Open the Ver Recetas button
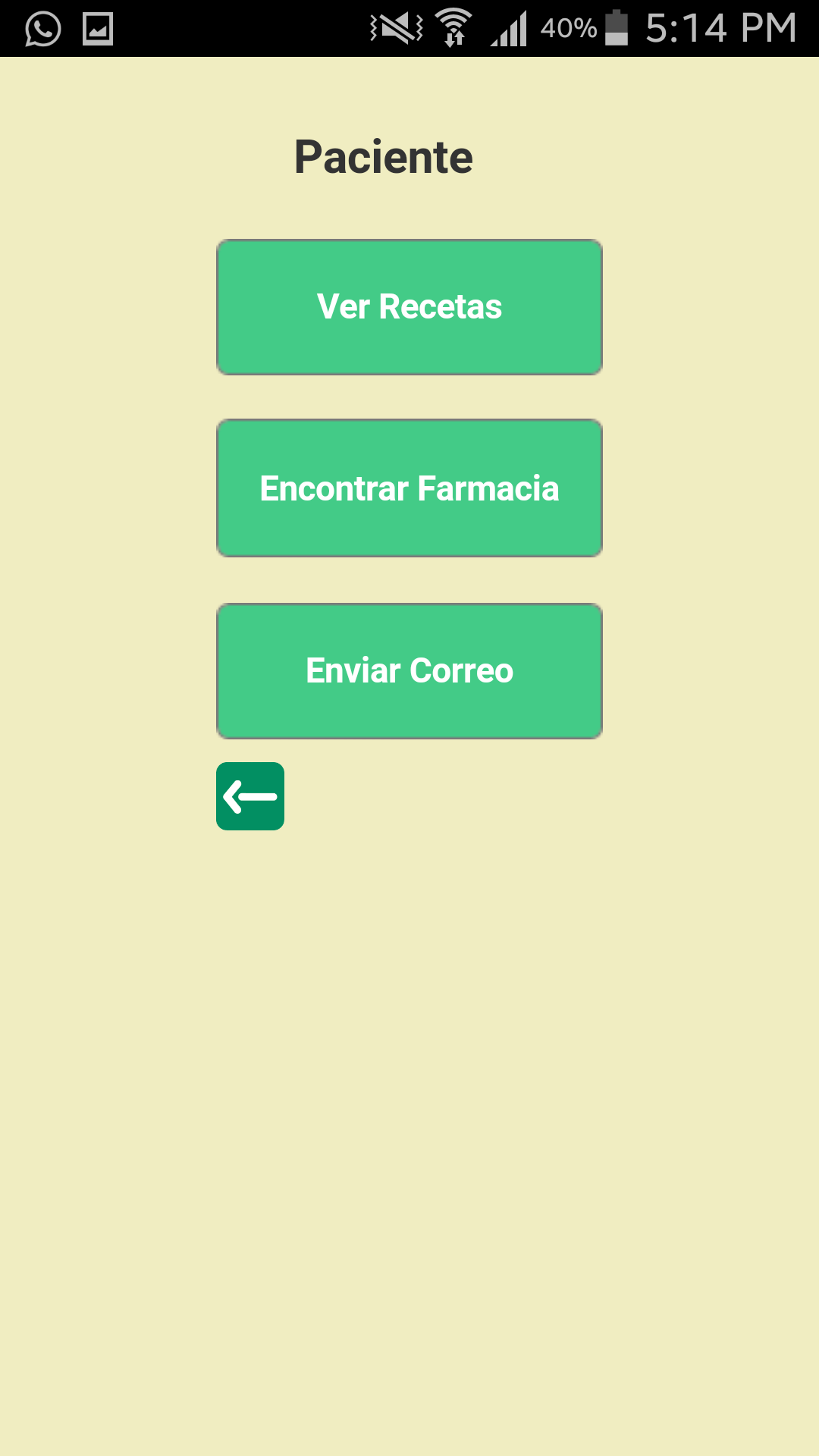 (409, 307)
